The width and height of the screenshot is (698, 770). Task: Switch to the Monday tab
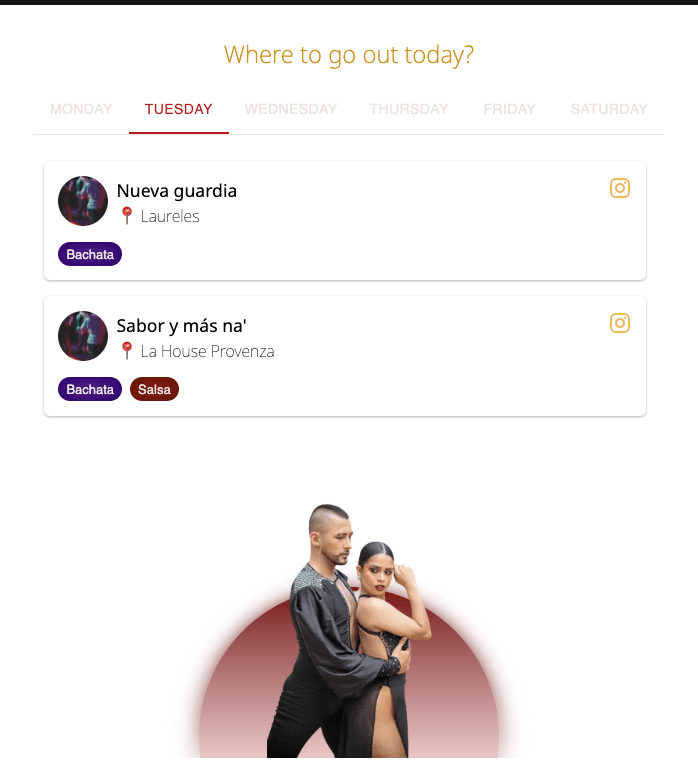(x=81, y=109)
